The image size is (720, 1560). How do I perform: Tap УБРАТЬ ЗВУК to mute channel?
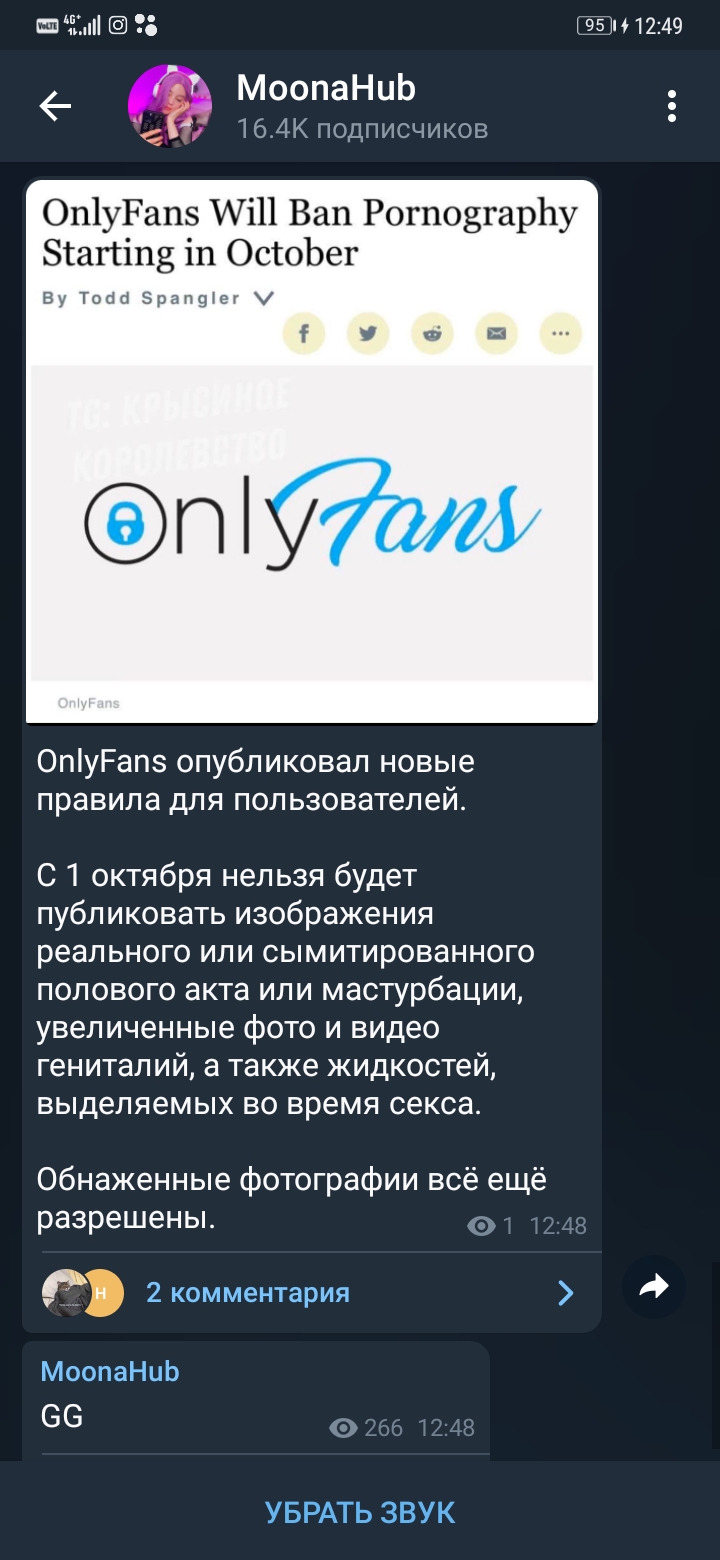360,1511
